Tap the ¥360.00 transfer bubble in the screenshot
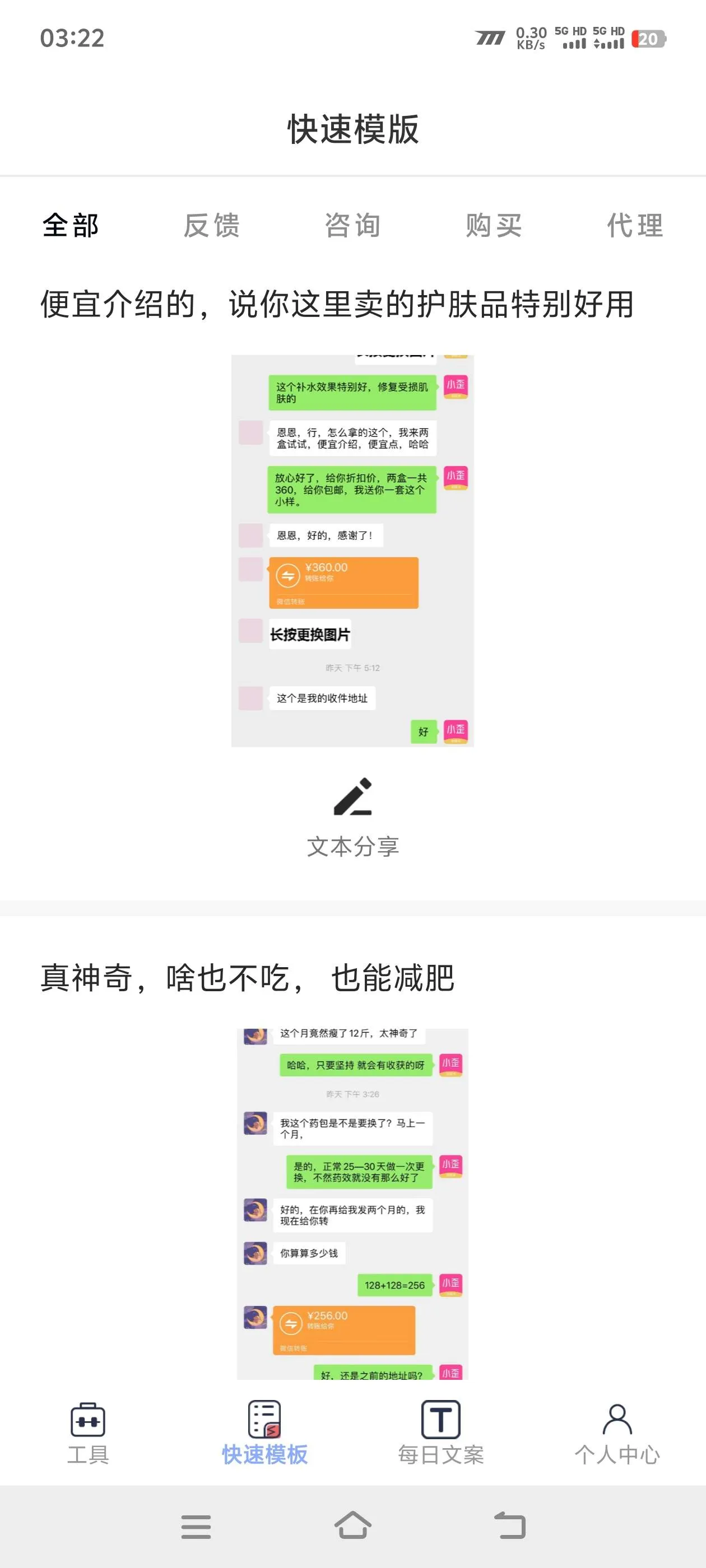This screenshot has height=1568, width=706. (342, 581)
